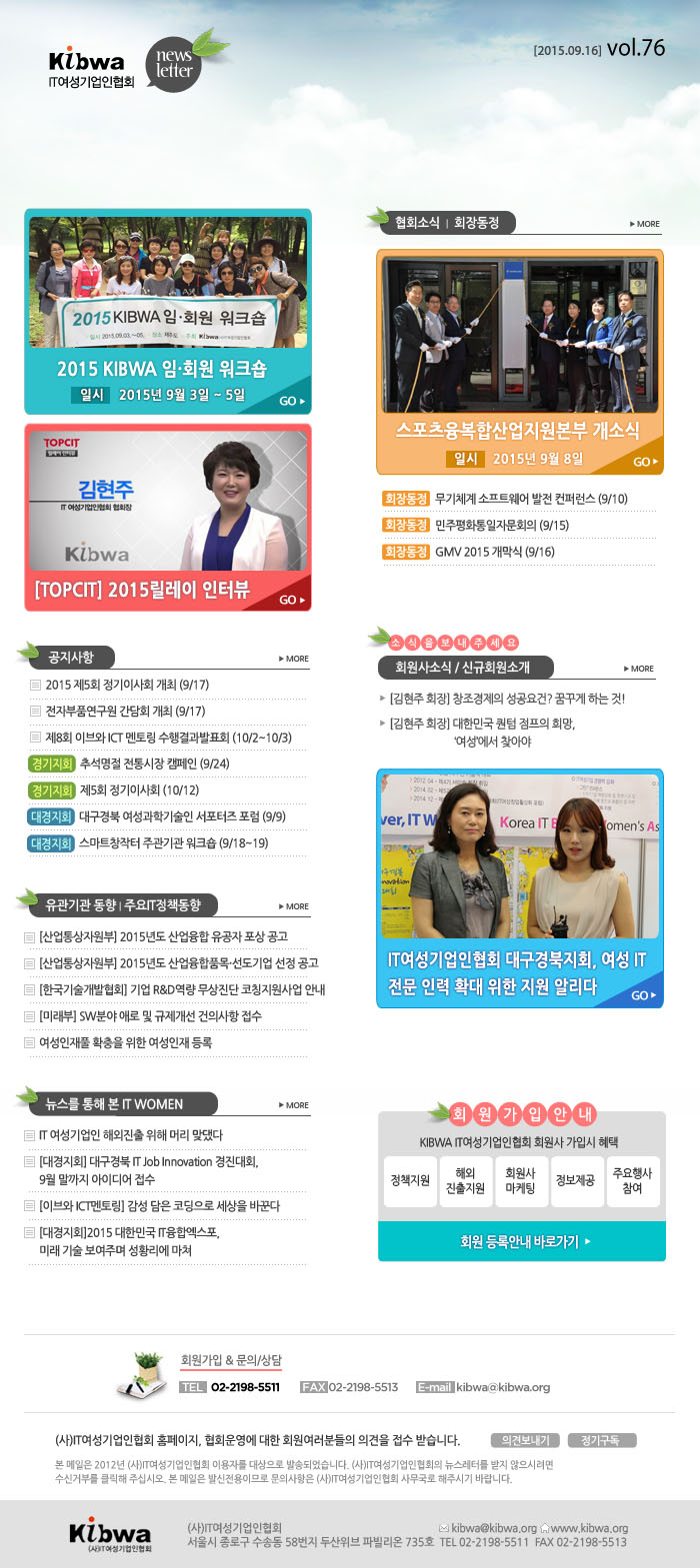This screenshot has width=700, height=1568.
Task: Tap MORE next to 뉴스를 통해 본 IT WOMEN
Action: coord(294,1105)
